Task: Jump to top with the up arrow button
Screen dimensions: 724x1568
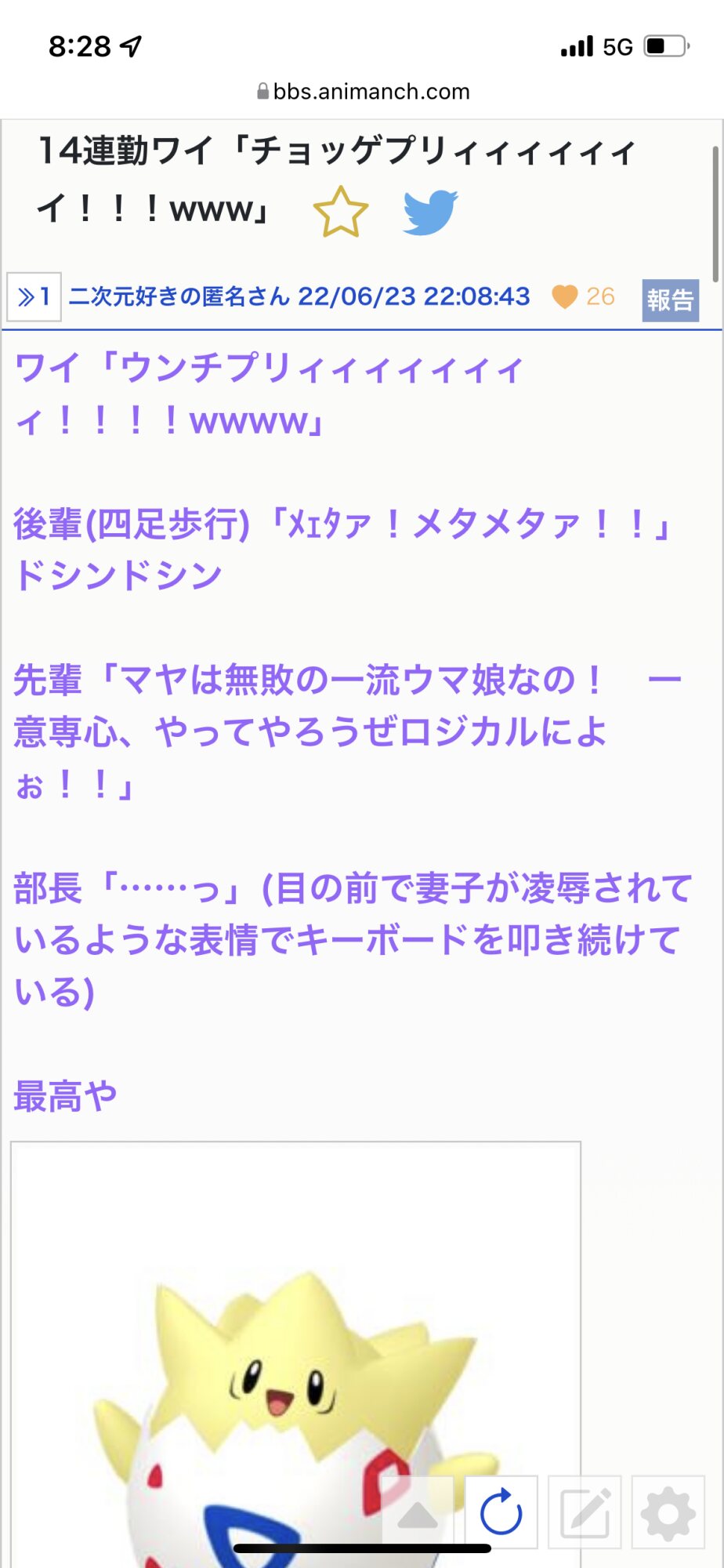Action: pos(418,1512)
